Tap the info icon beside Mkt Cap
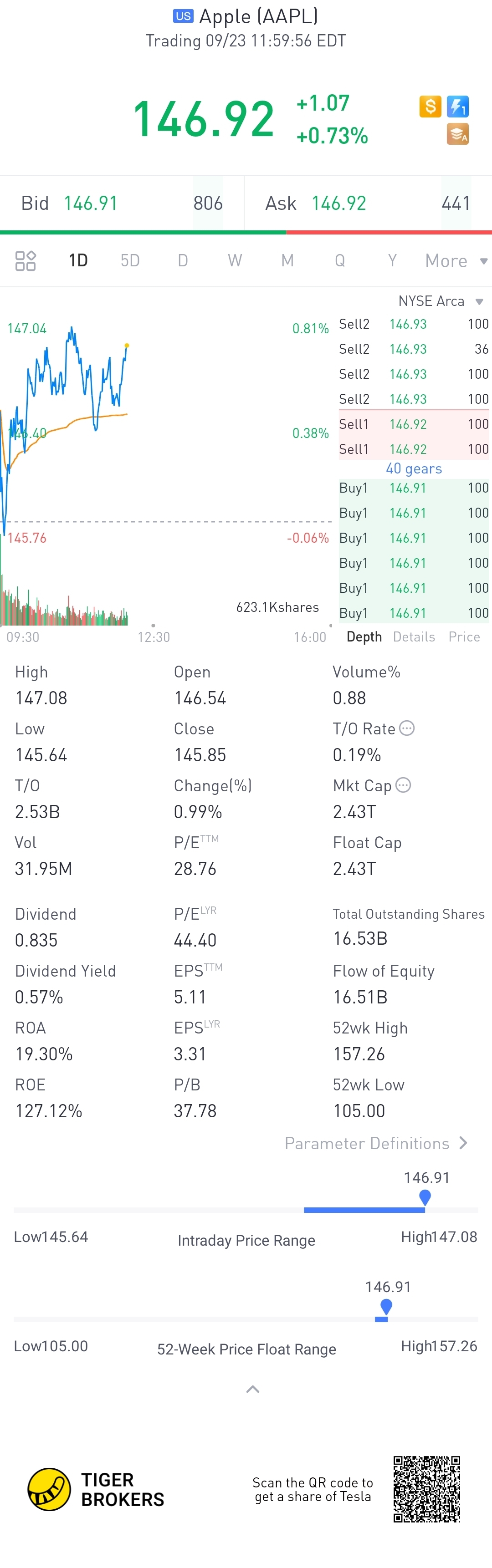 click(403, 785)
